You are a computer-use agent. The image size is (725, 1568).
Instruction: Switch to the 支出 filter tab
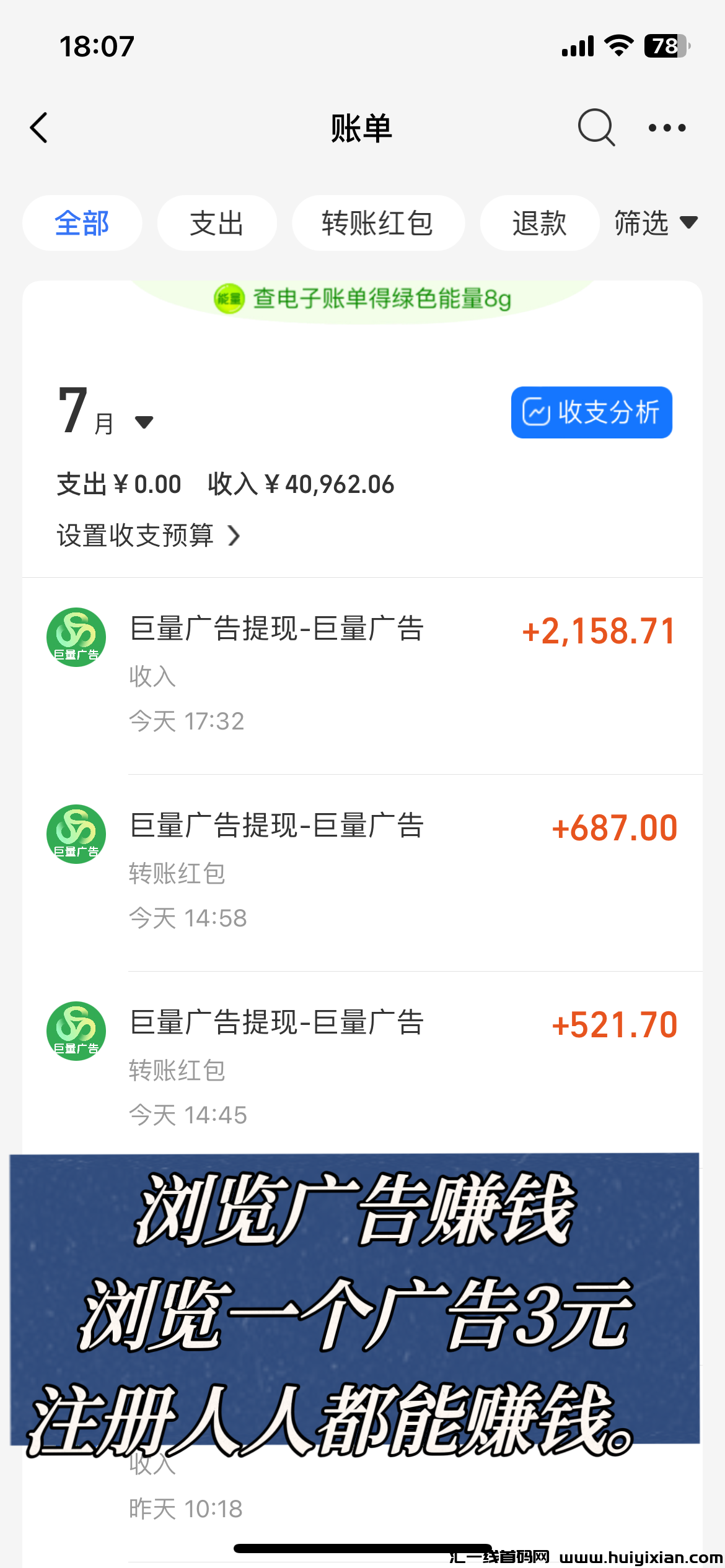[217, 223]
